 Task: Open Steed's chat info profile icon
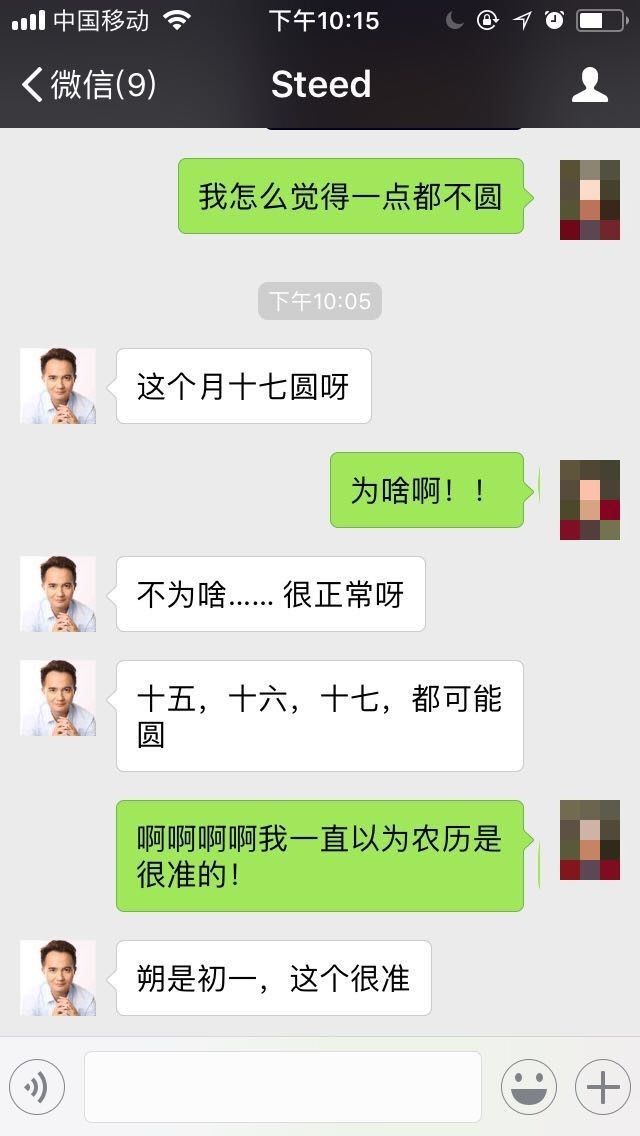point(590,85)
